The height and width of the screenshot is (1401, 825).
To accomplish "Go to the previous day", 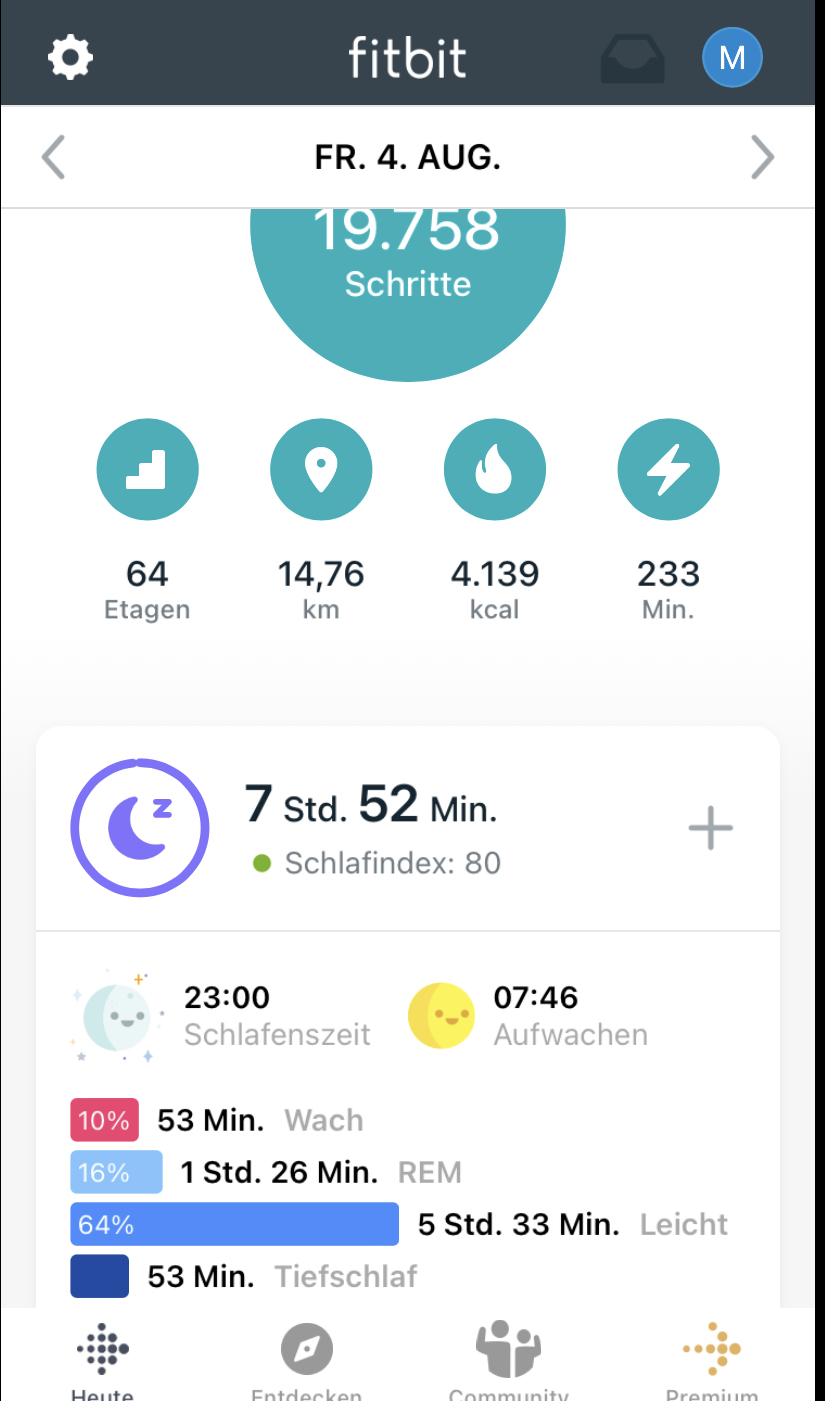I will click(x=53, y=157).
